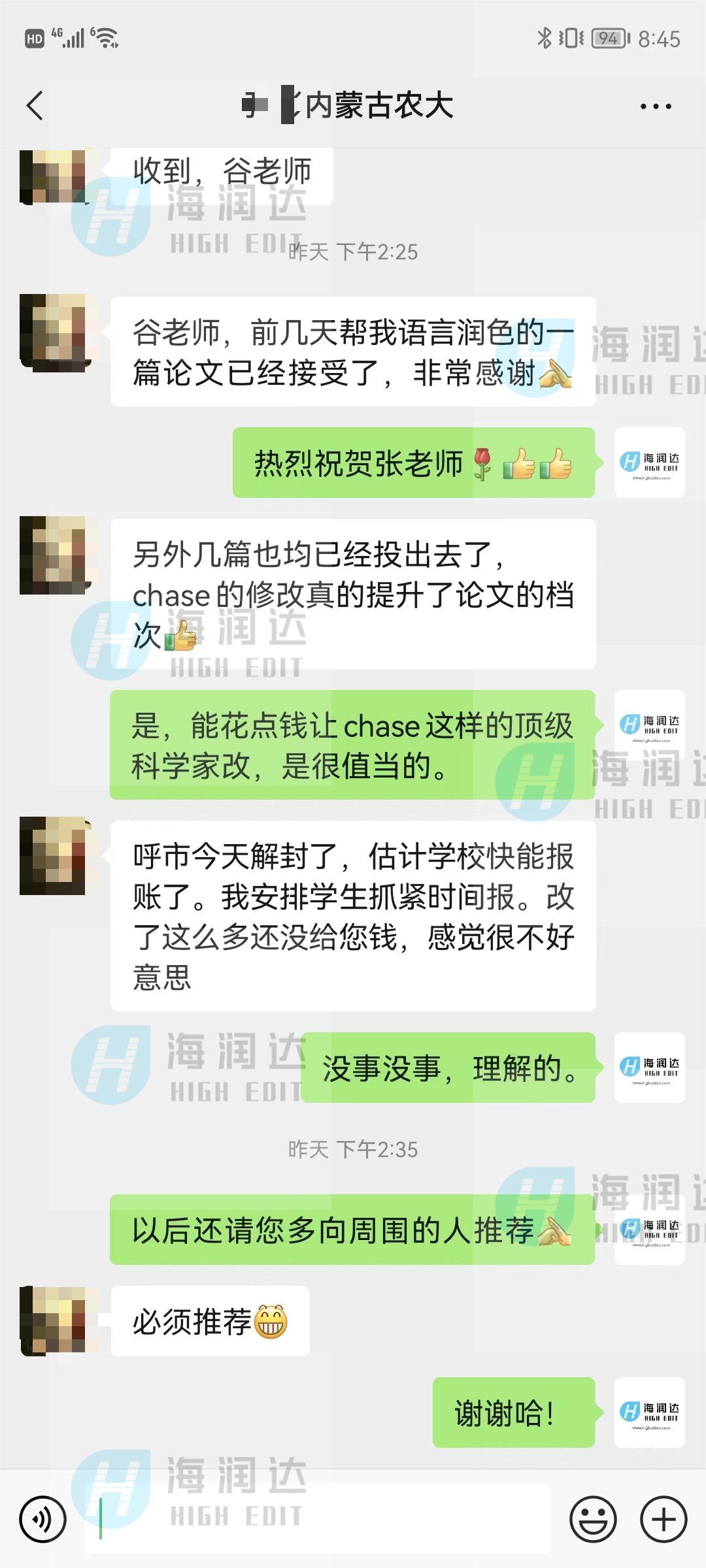
Task: Open the plus attachments menu
Action: pyautogui.click(x=664, y=1520)
